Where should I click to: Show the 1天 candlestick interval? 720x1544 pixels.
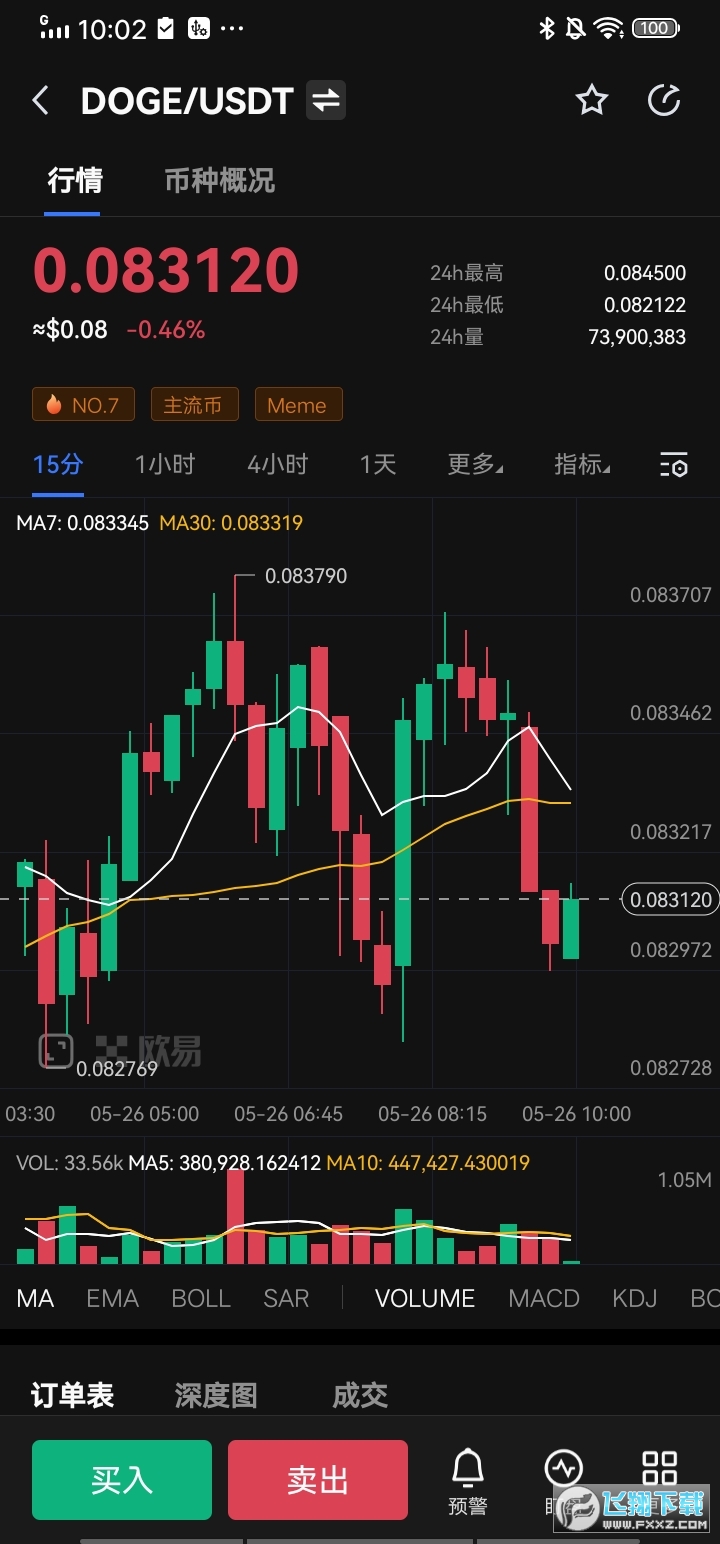click(378, 464)
